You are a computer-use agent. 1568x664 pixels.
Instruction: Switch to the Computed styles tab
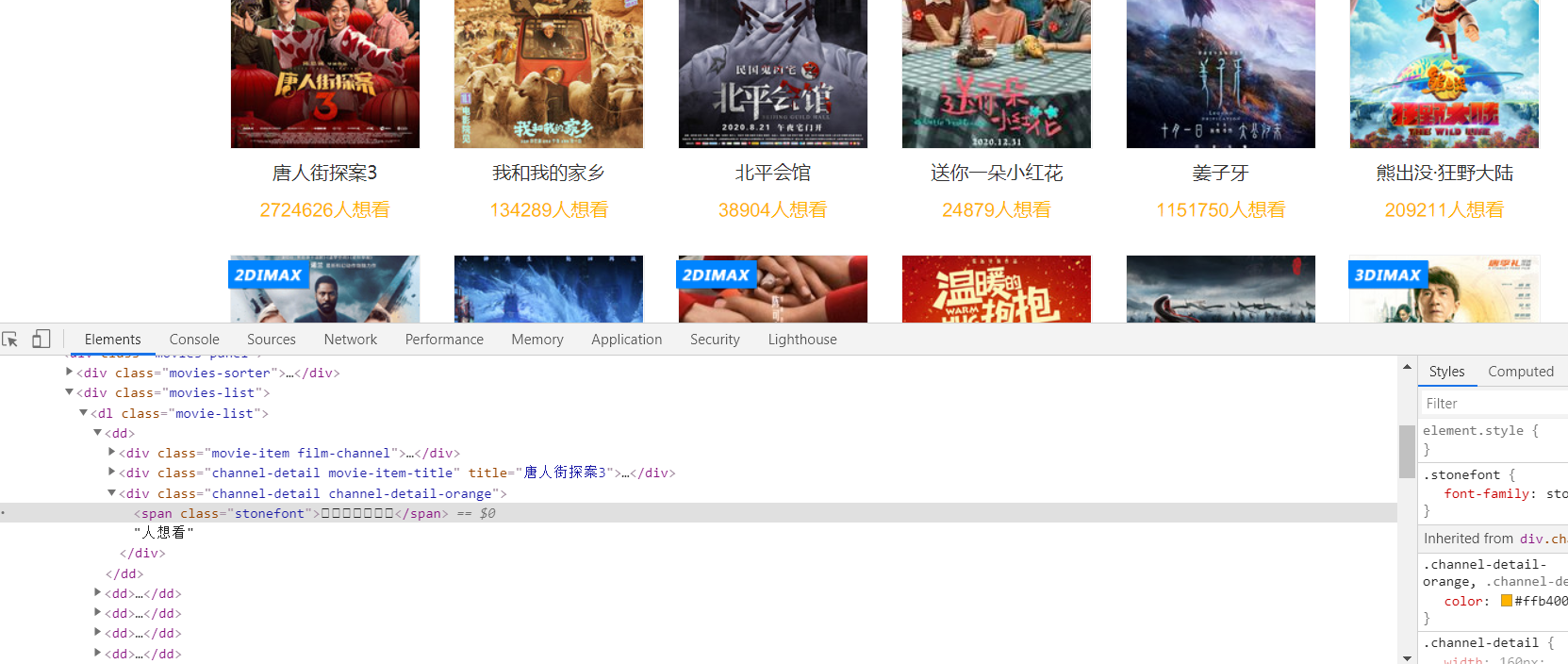coord(1520,372)
